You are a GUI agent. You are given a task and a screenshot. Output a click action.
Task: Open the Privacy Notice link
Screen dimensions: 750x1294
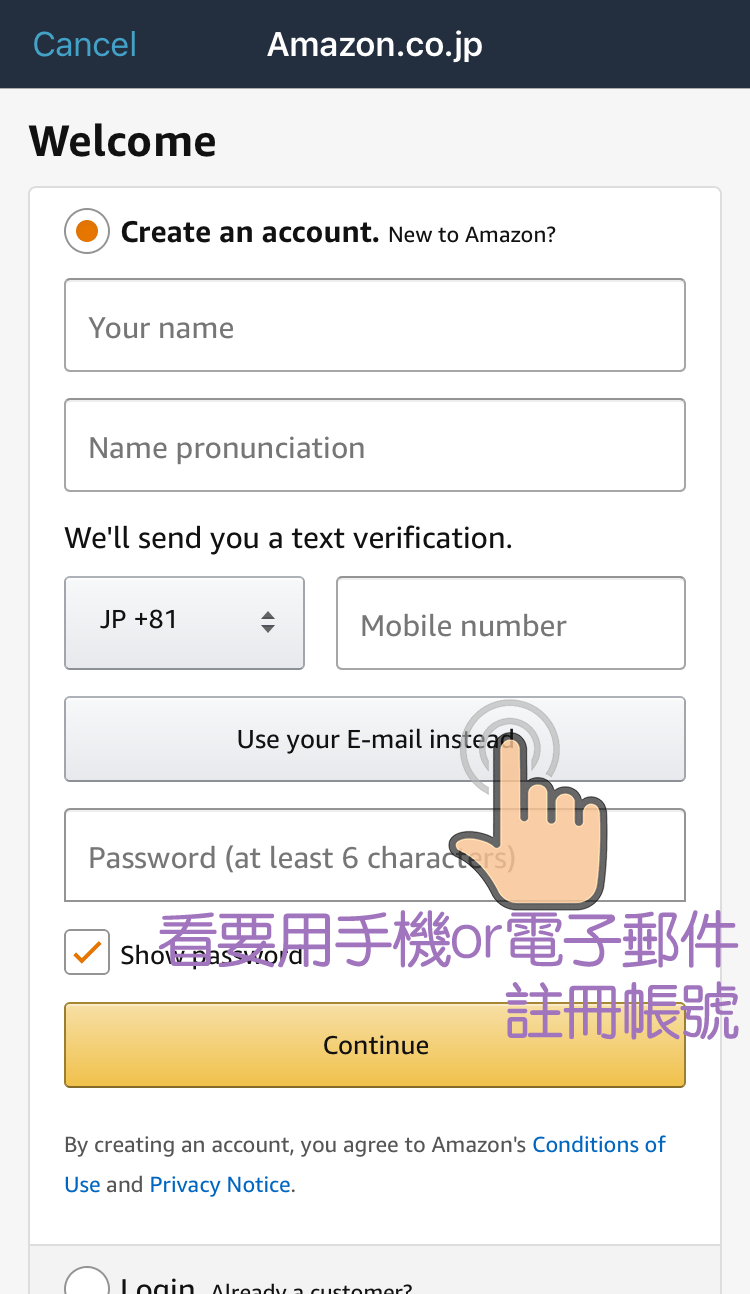pyautogui.click(x=220, y=1185)
